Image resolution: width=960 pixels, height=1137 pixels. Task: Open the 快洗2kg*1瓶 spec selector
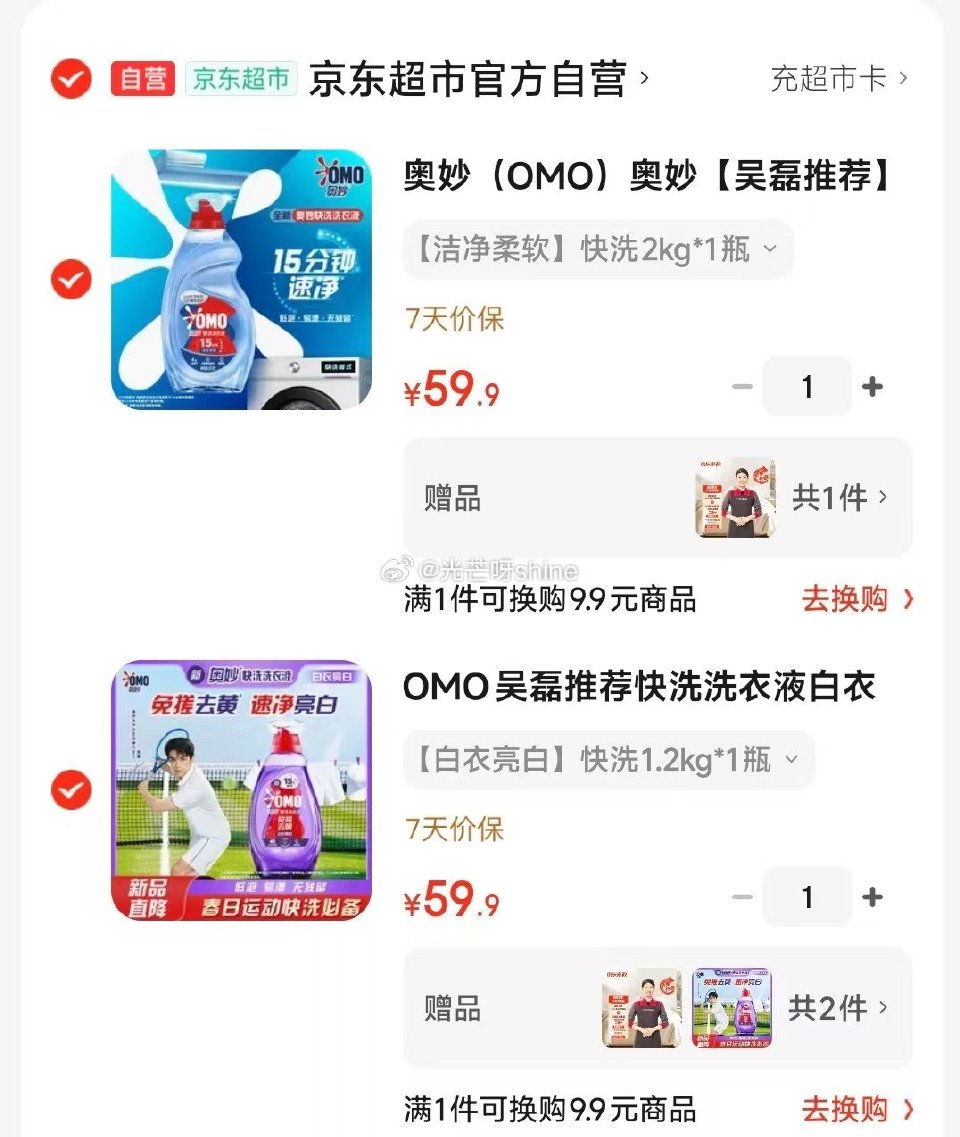[x=597, y=249]
